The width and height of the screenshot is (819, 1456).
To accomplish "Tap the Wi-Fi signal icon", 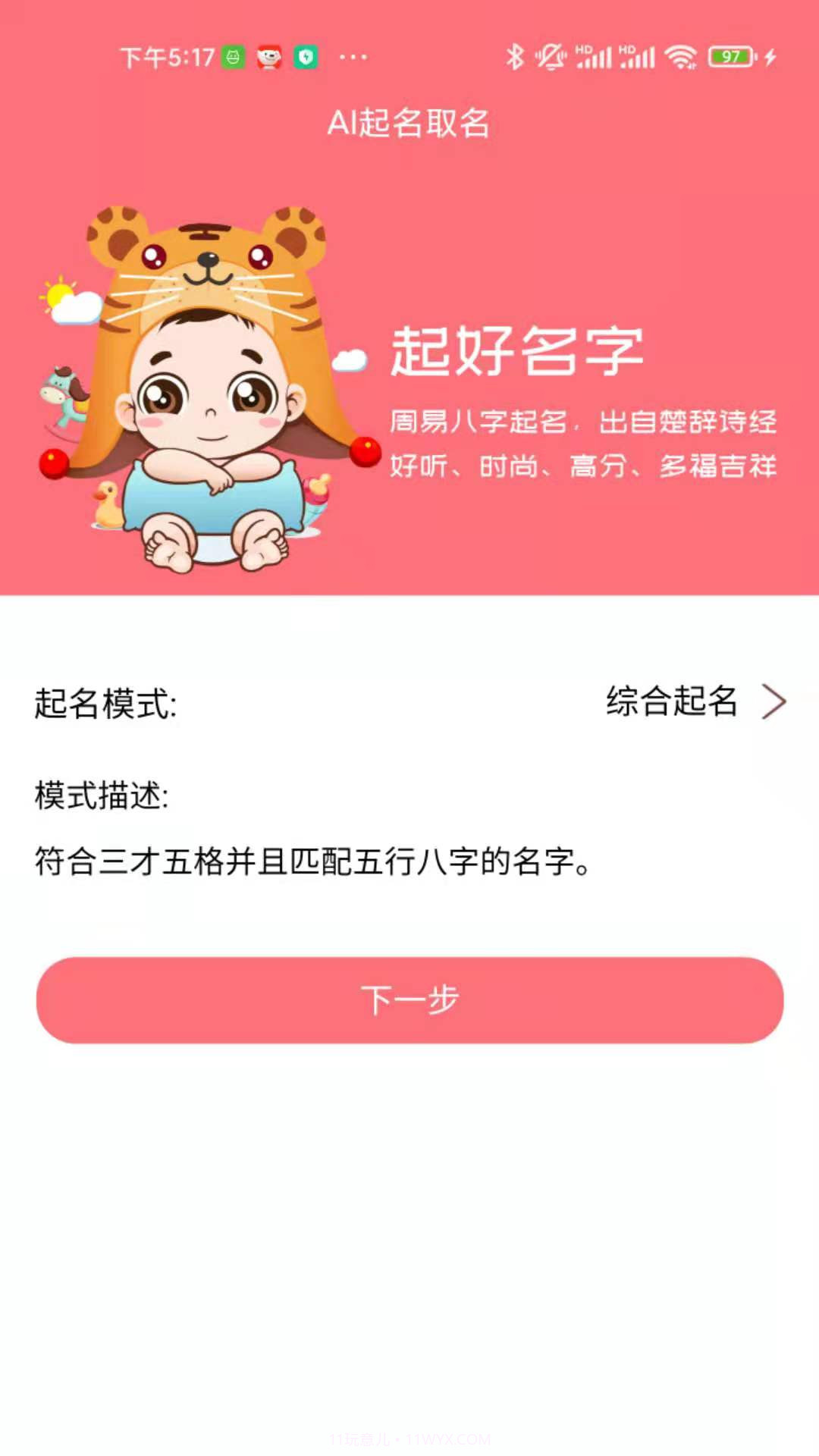I will point(682,55).
